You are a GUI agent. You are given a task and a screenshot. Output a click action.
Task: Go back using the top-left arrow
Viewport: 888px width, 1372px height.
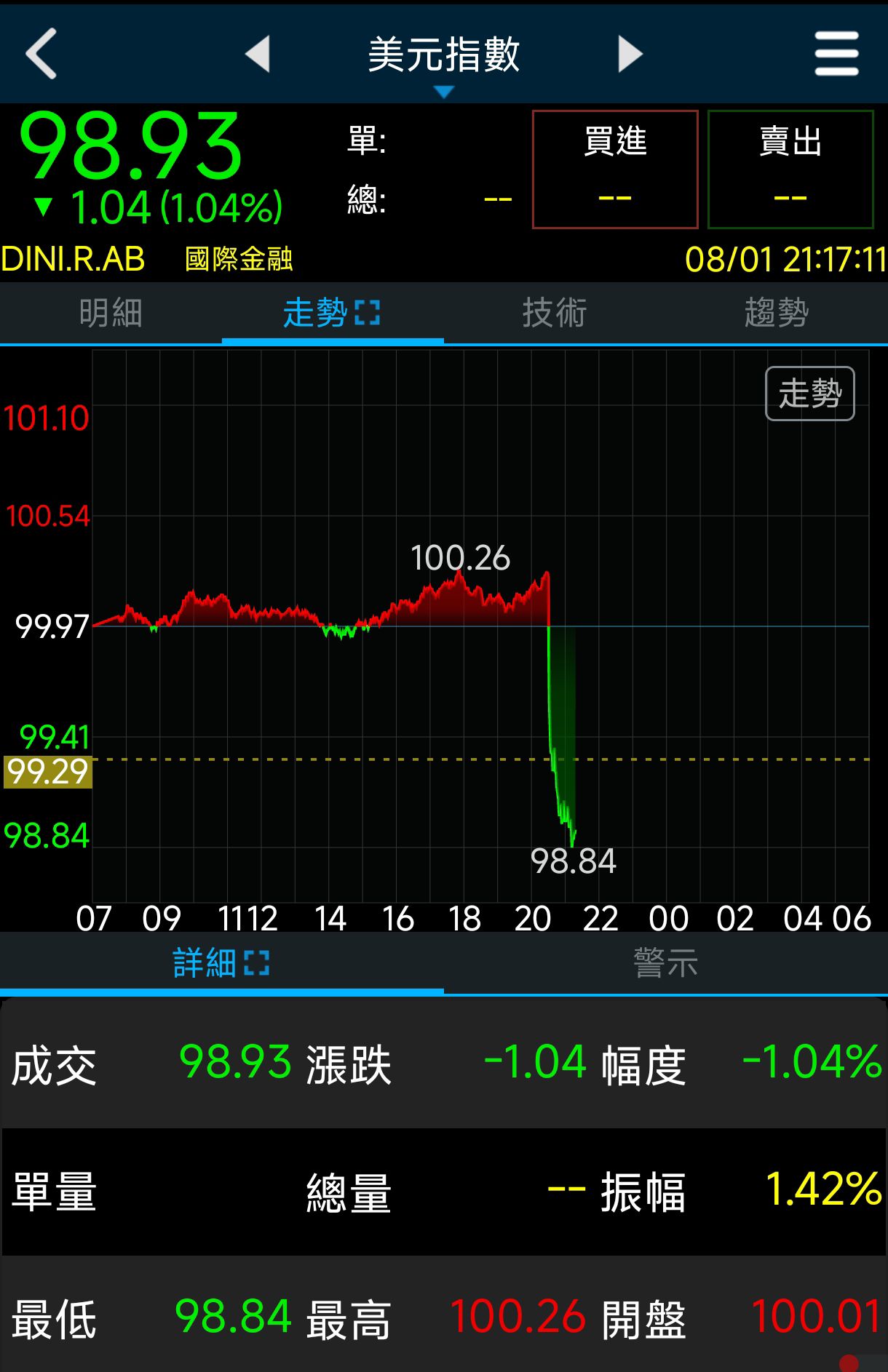41,53
